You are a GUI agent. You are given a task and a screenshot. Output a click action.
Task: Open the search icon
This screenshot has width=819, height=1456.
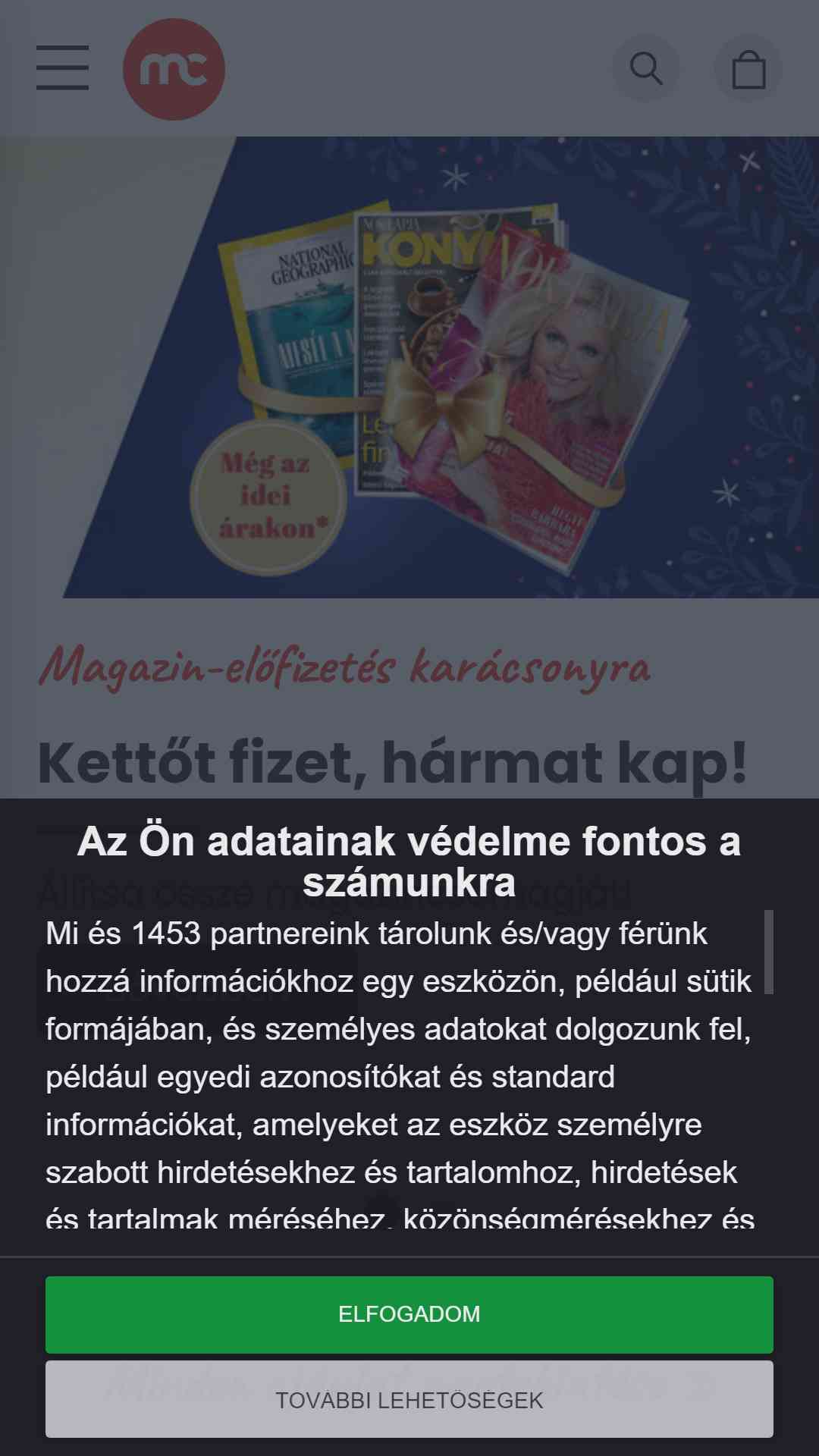coord(646,68)
